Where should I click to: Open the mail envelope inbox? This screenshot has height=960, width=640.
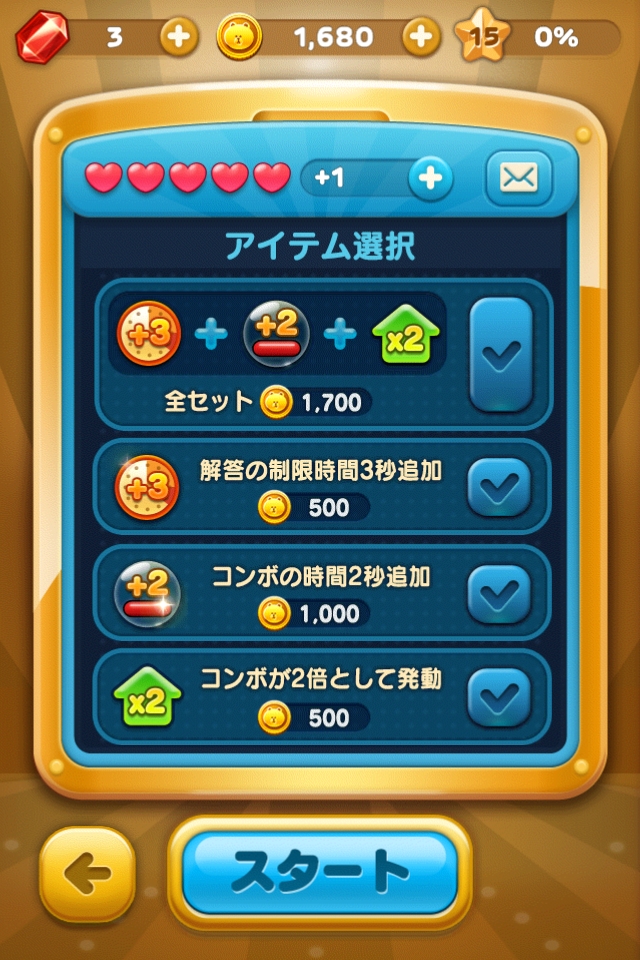[518, 178]
